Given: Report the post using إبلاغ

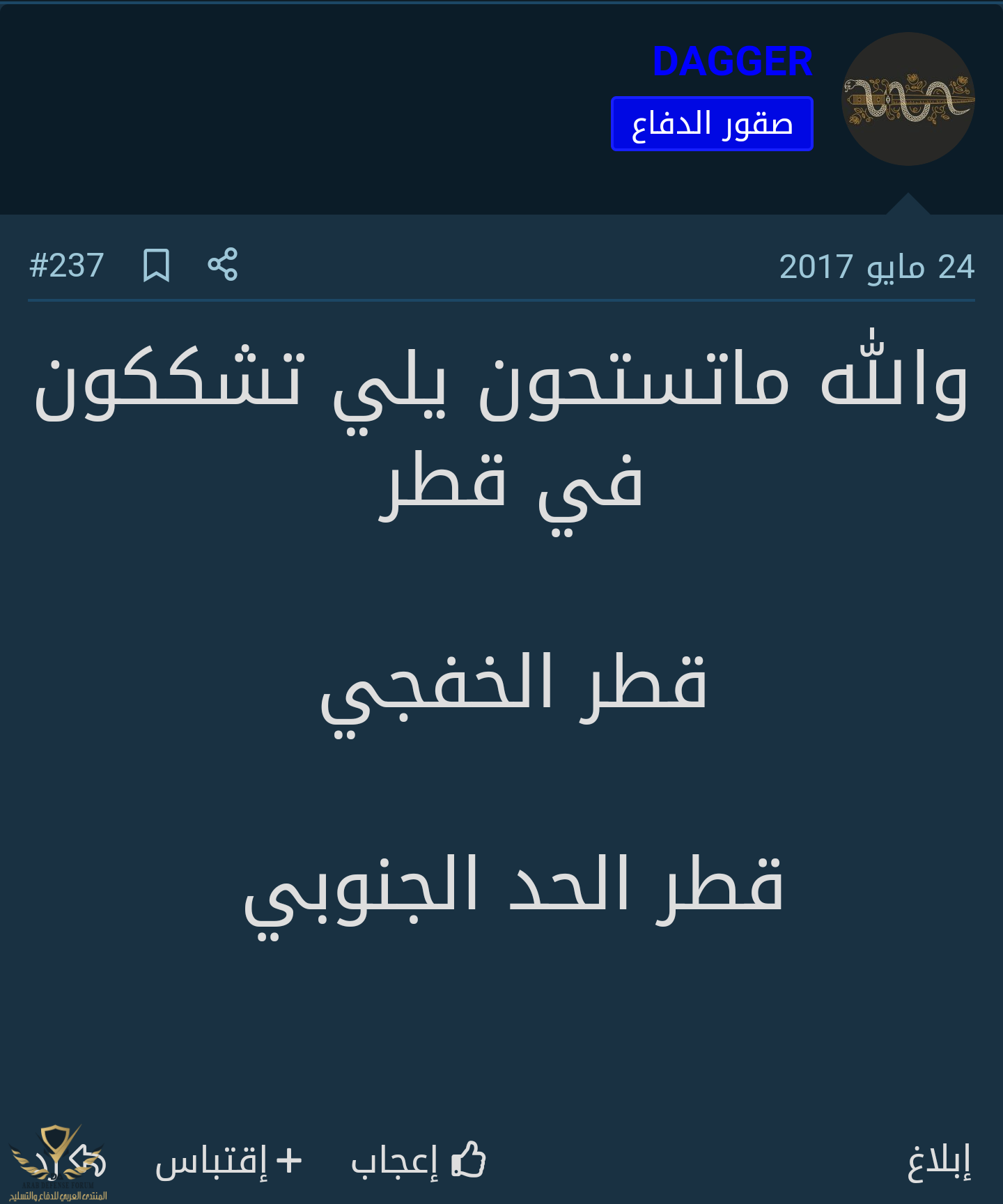Looking at the screenshot, I should pyautogui.click(x=938, y=1161).
